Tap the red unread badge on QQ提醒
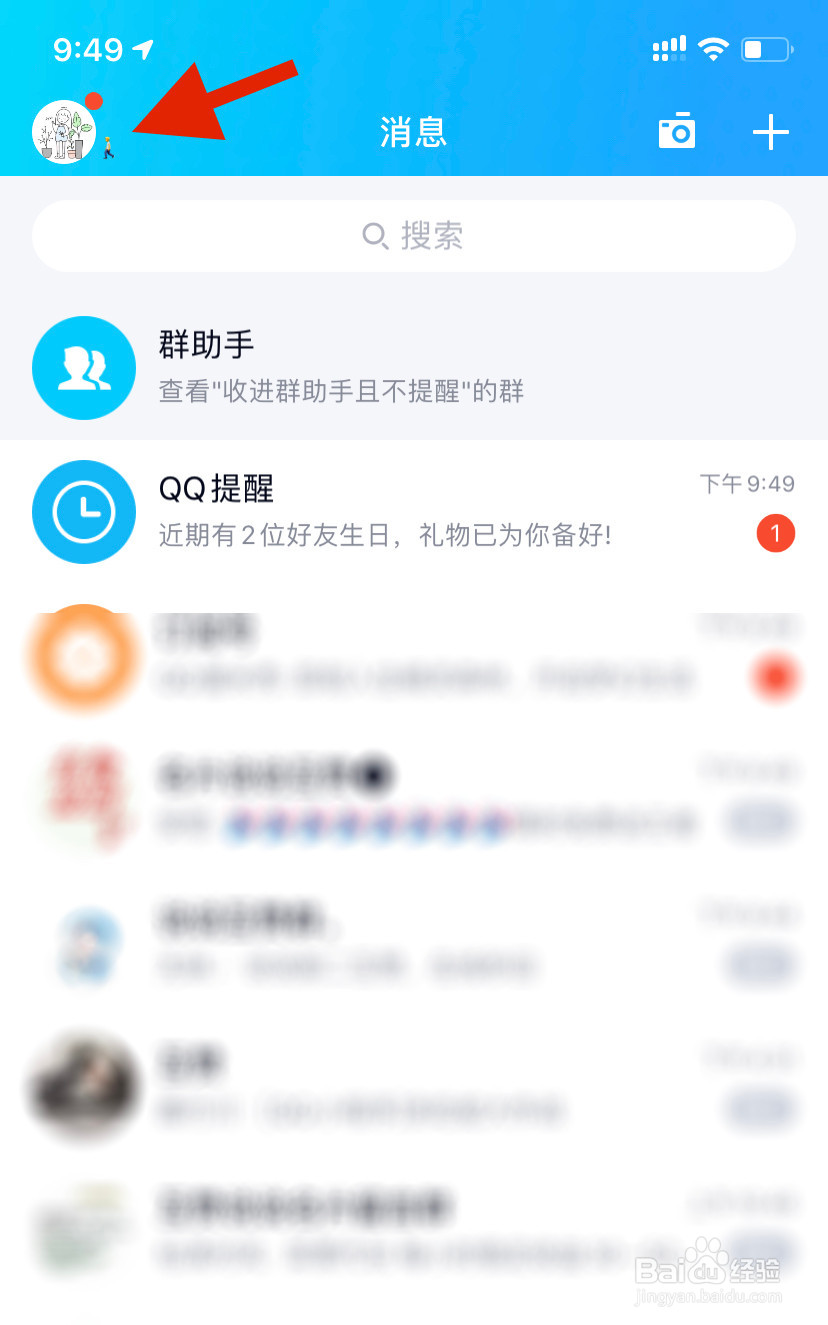Image resolution: width=828 pixels, height=1325 pixels. click(x=776, y=534)
